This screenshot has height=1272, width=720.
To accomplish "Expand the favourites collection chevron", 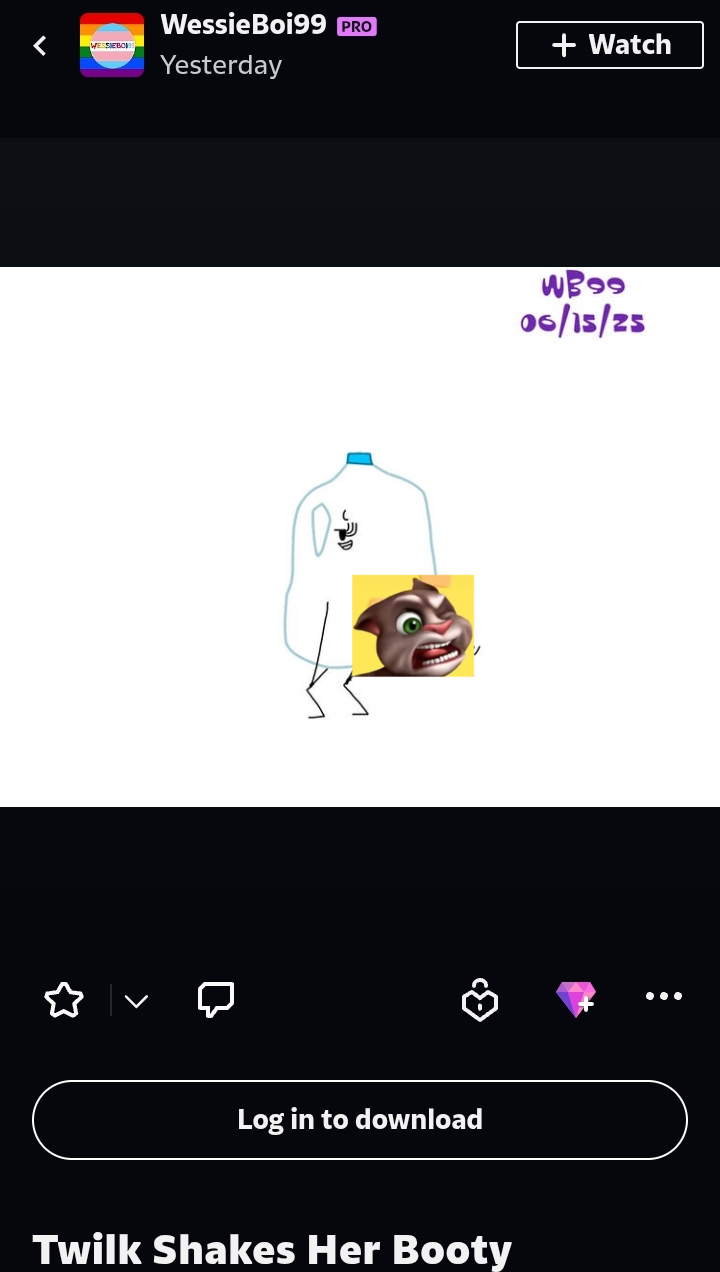I will pos(137,1001).
